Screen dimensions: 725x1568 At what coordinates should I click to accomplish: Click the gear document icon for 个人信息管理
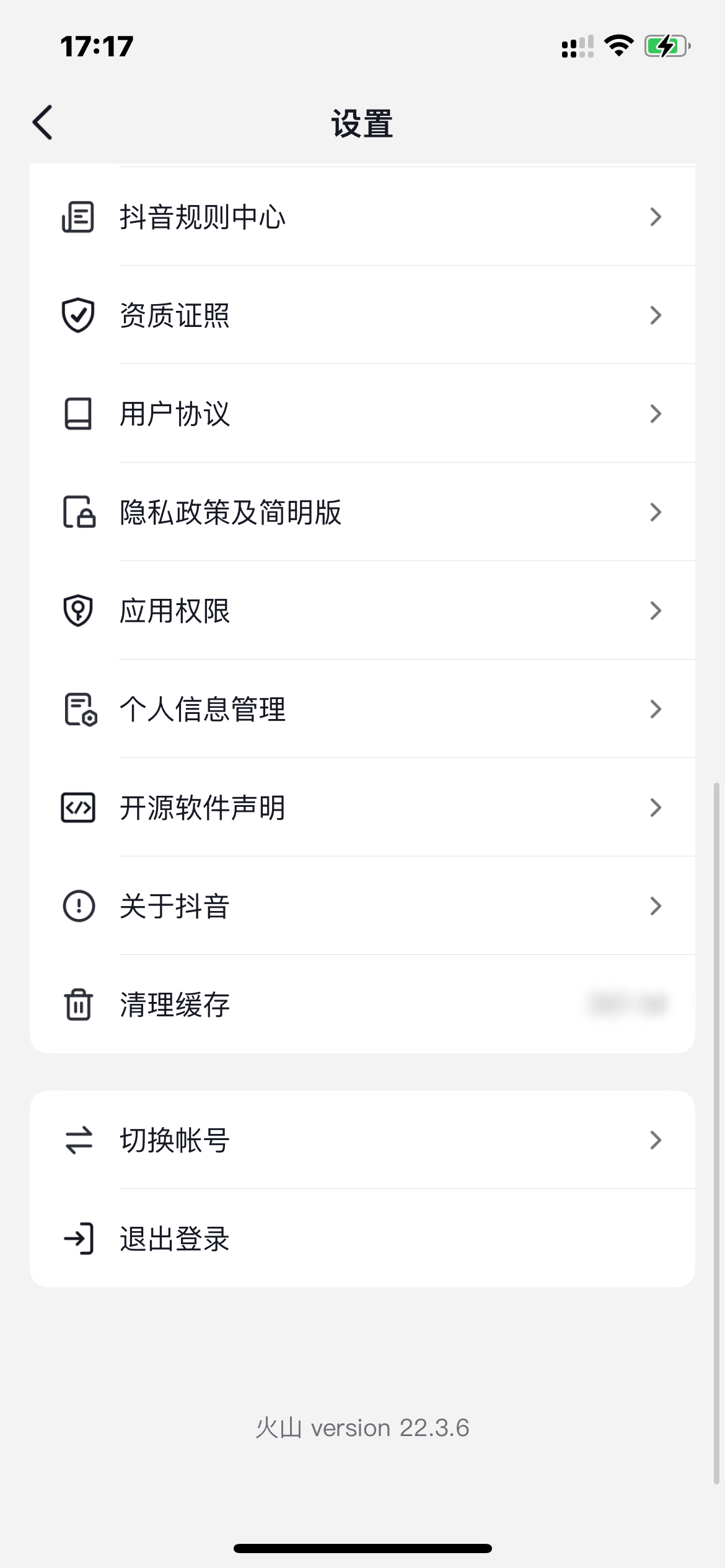[x=79, y=708]
